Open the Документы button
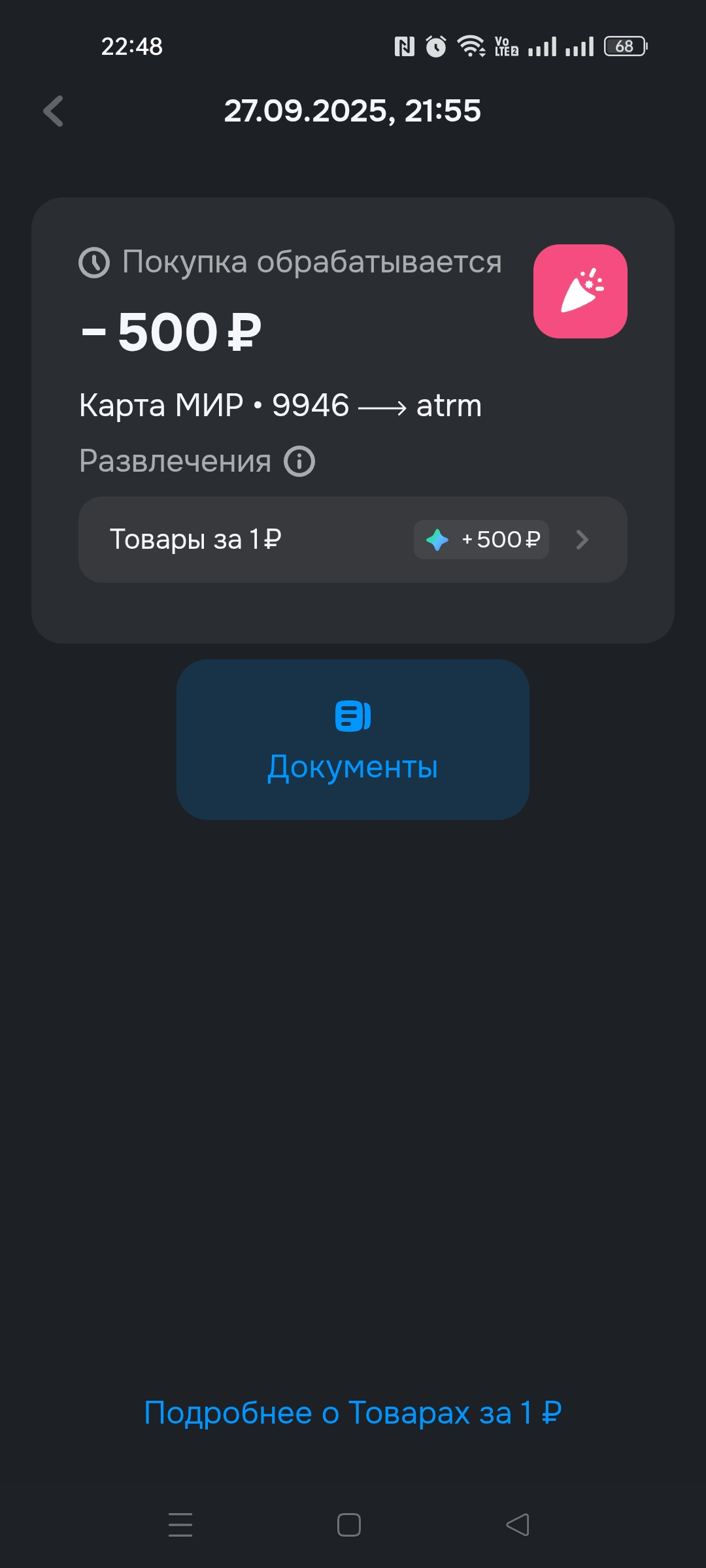 click(352, 740)
